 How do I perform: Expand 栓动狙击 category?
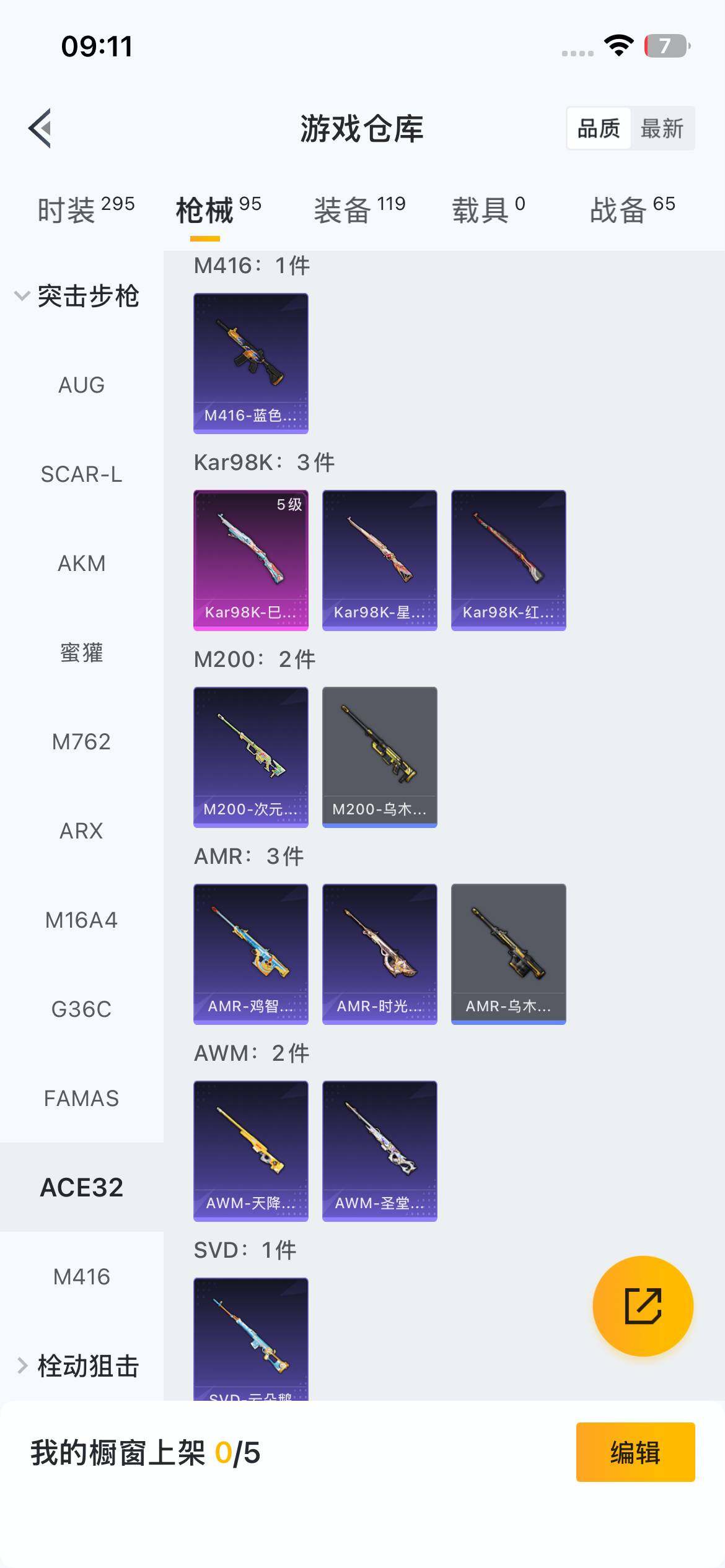click(x=77, y=1365)
